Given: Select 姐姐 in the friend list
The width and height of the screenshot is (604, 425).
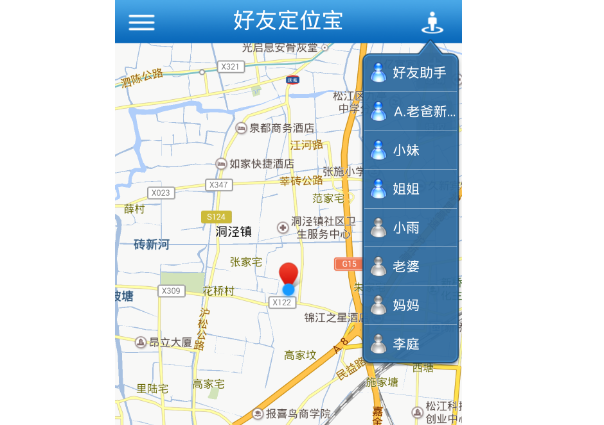Looking at the screenshot, I should (x=411, y=189).
